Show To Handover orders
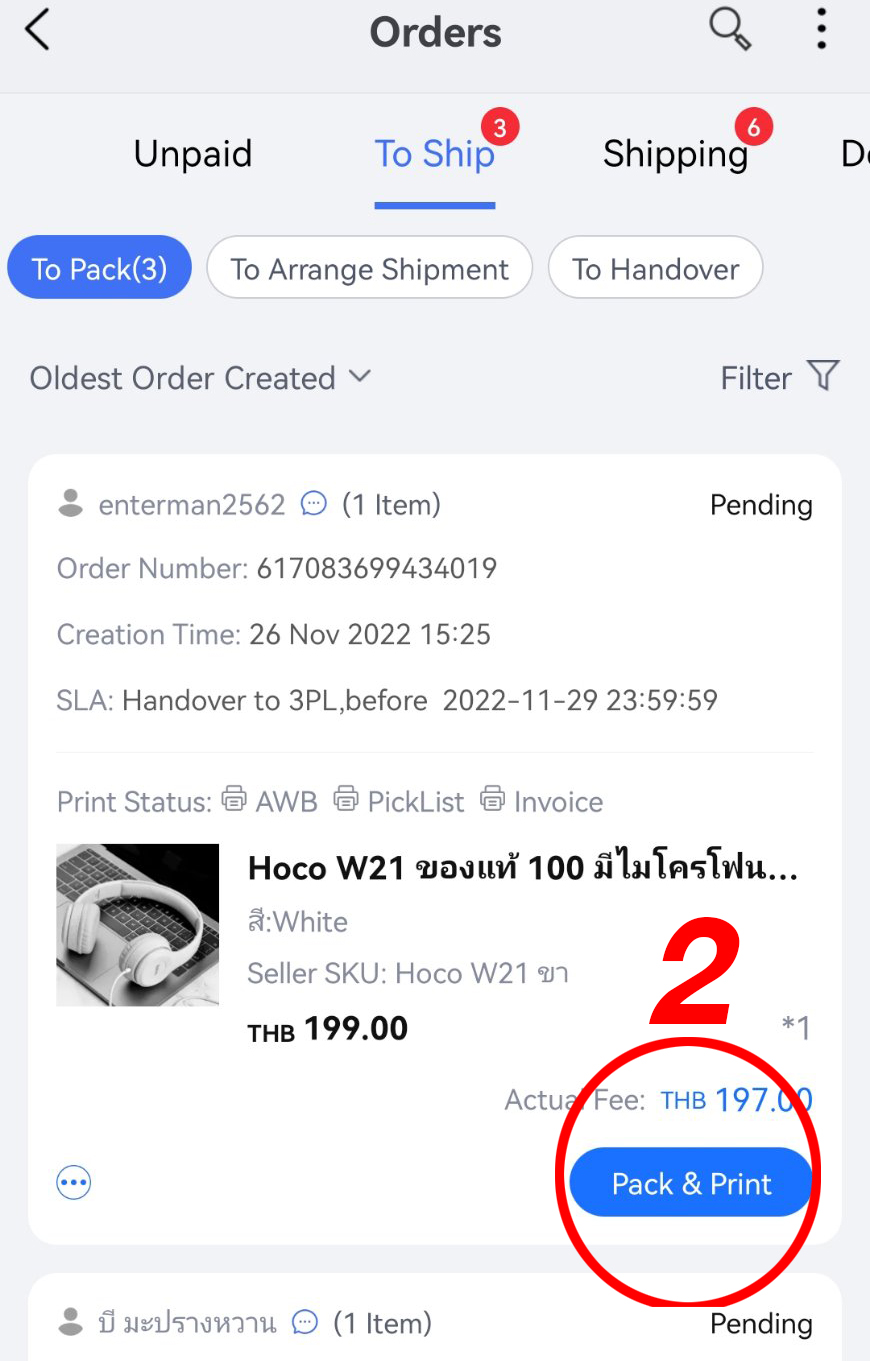The height and width of the screenshot is (1361, 870). (x=655, y=268)
